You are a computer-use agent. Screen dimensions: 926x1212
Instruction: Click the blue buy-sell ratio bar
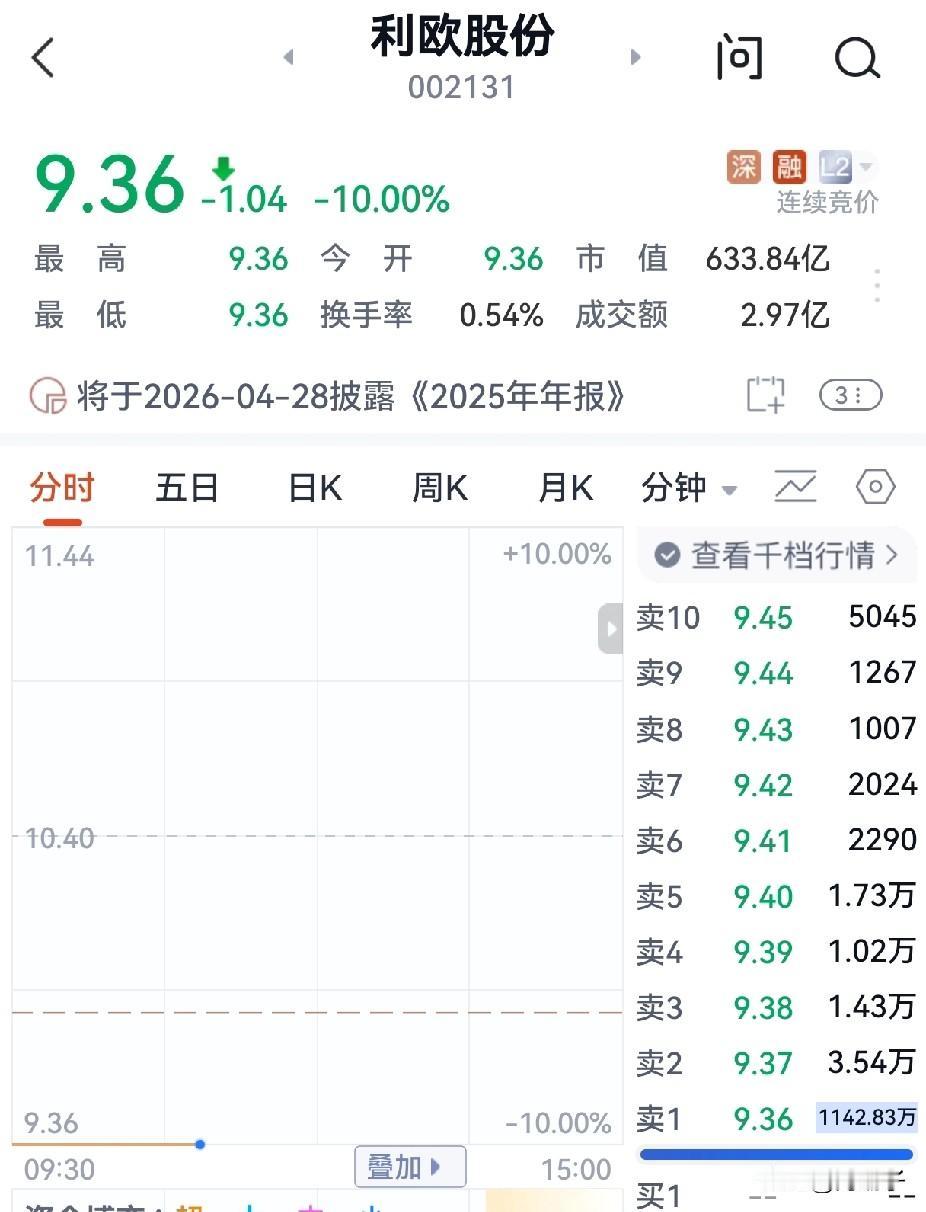click(x=776, y=1152)
